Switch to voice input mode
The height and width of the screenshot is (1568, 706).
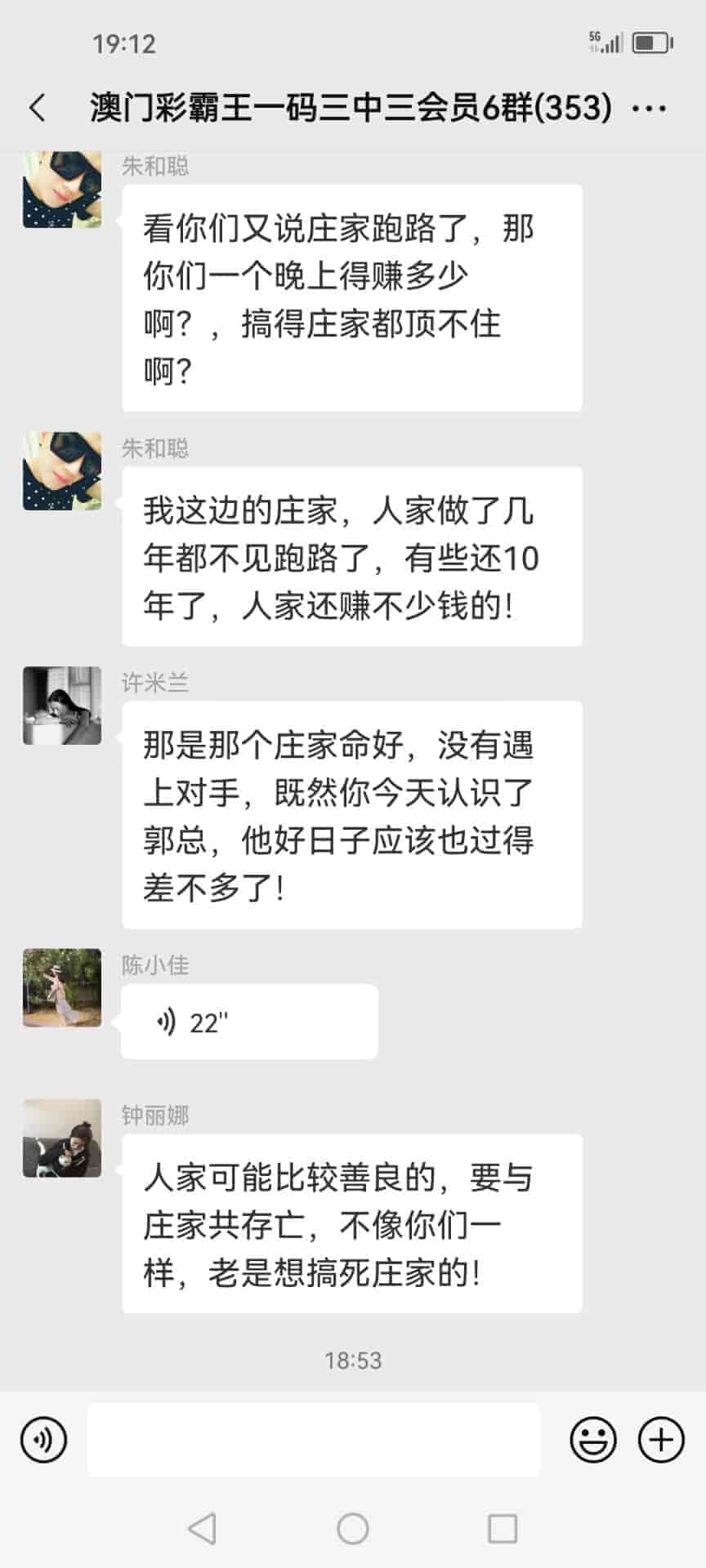43,1440
